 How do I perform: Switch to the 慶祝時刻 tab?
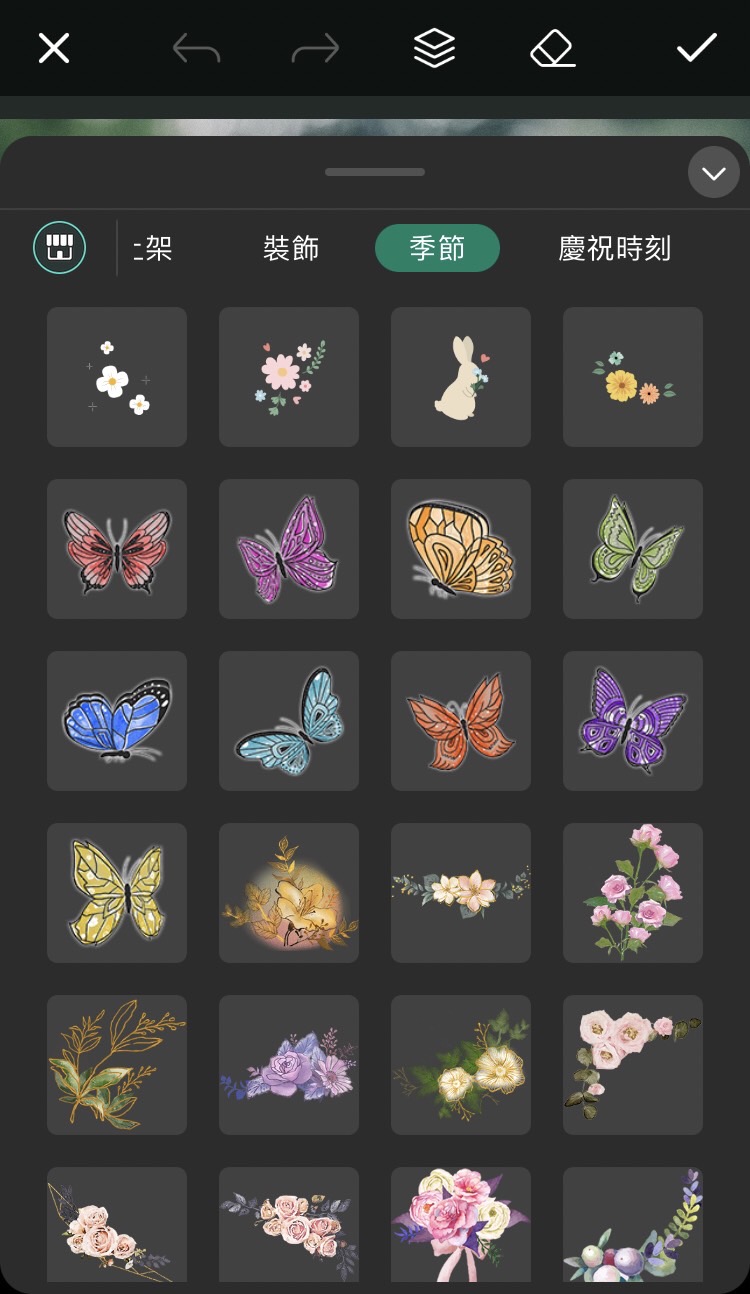click(x=614, y=248)
